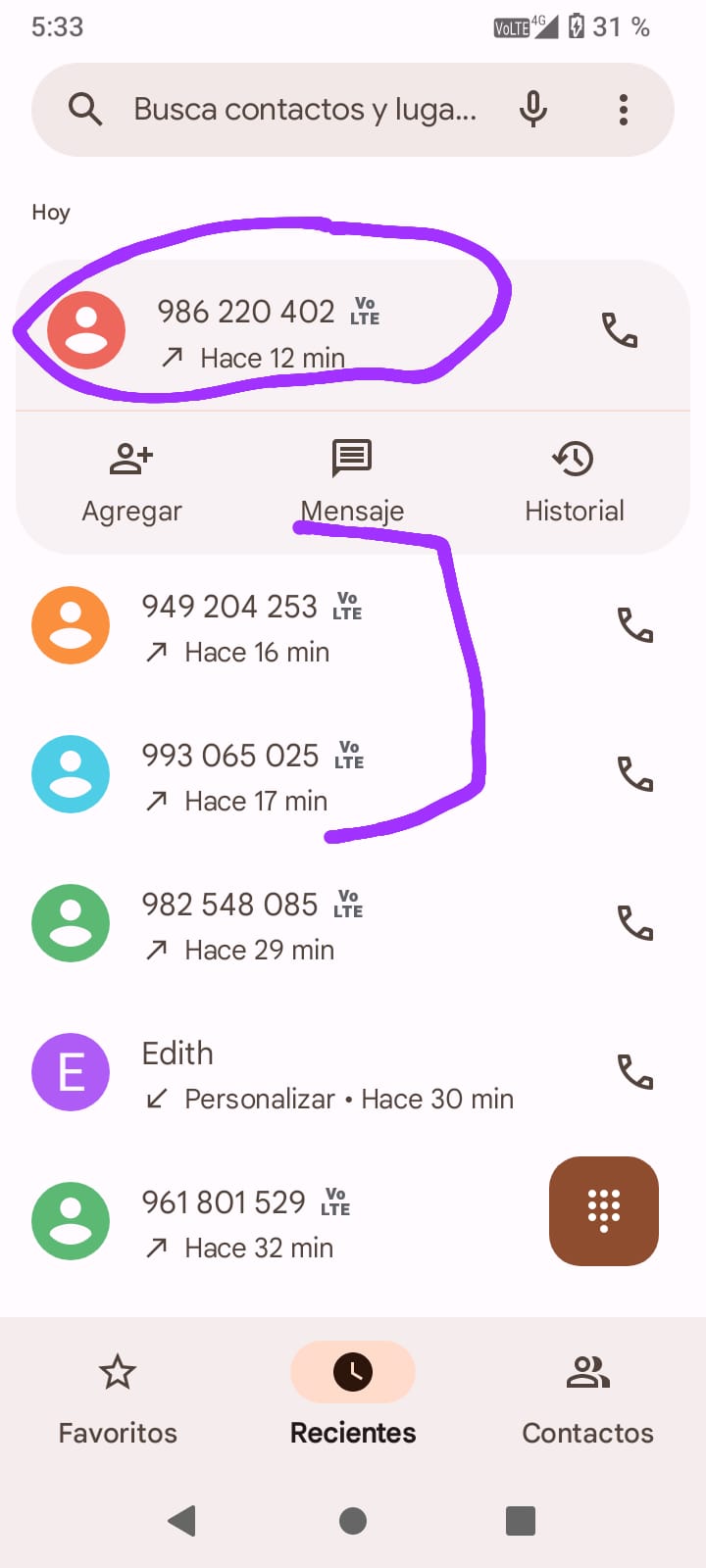Add 986 220 402 as contact with Agregar
706x1568 pixels.
pos(131,482)
